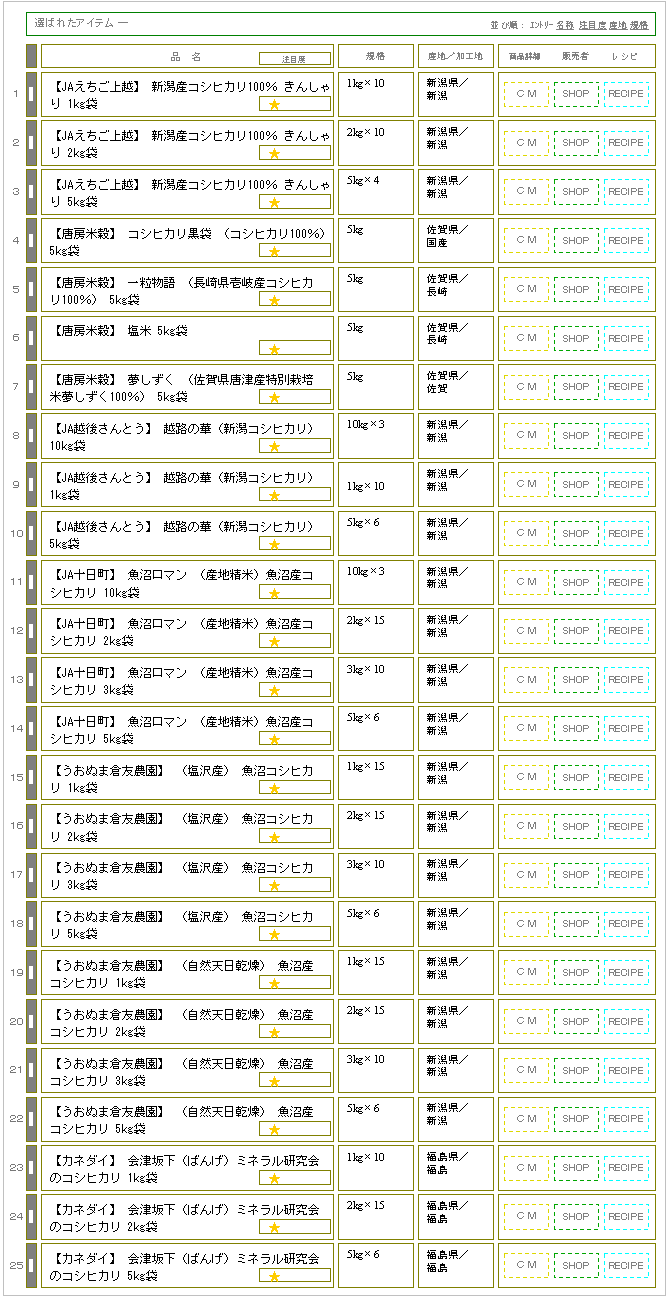Open RECIPE for カネダイ 会津坂下 5kg袋
The width and height of the screenshot is (668, 1299).
626,1266
